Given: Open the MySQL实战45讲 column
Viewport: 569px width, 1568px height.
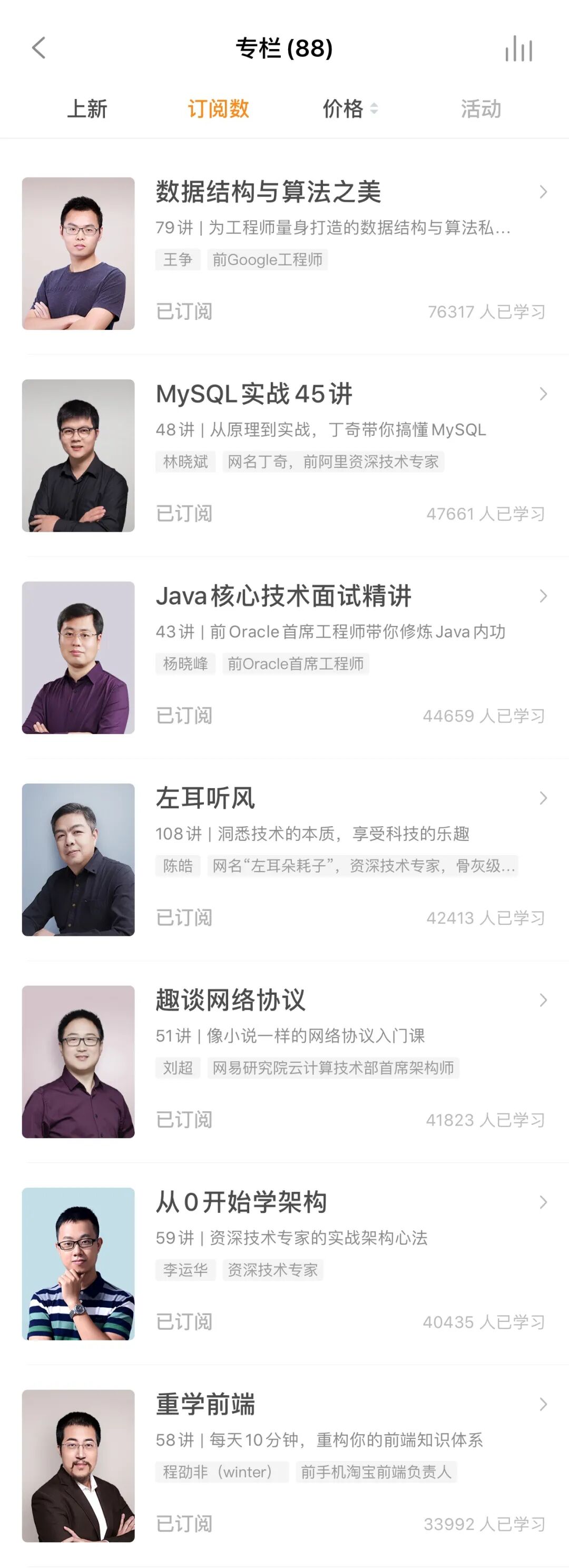Looking at the screenshot, I should [254, 395].
